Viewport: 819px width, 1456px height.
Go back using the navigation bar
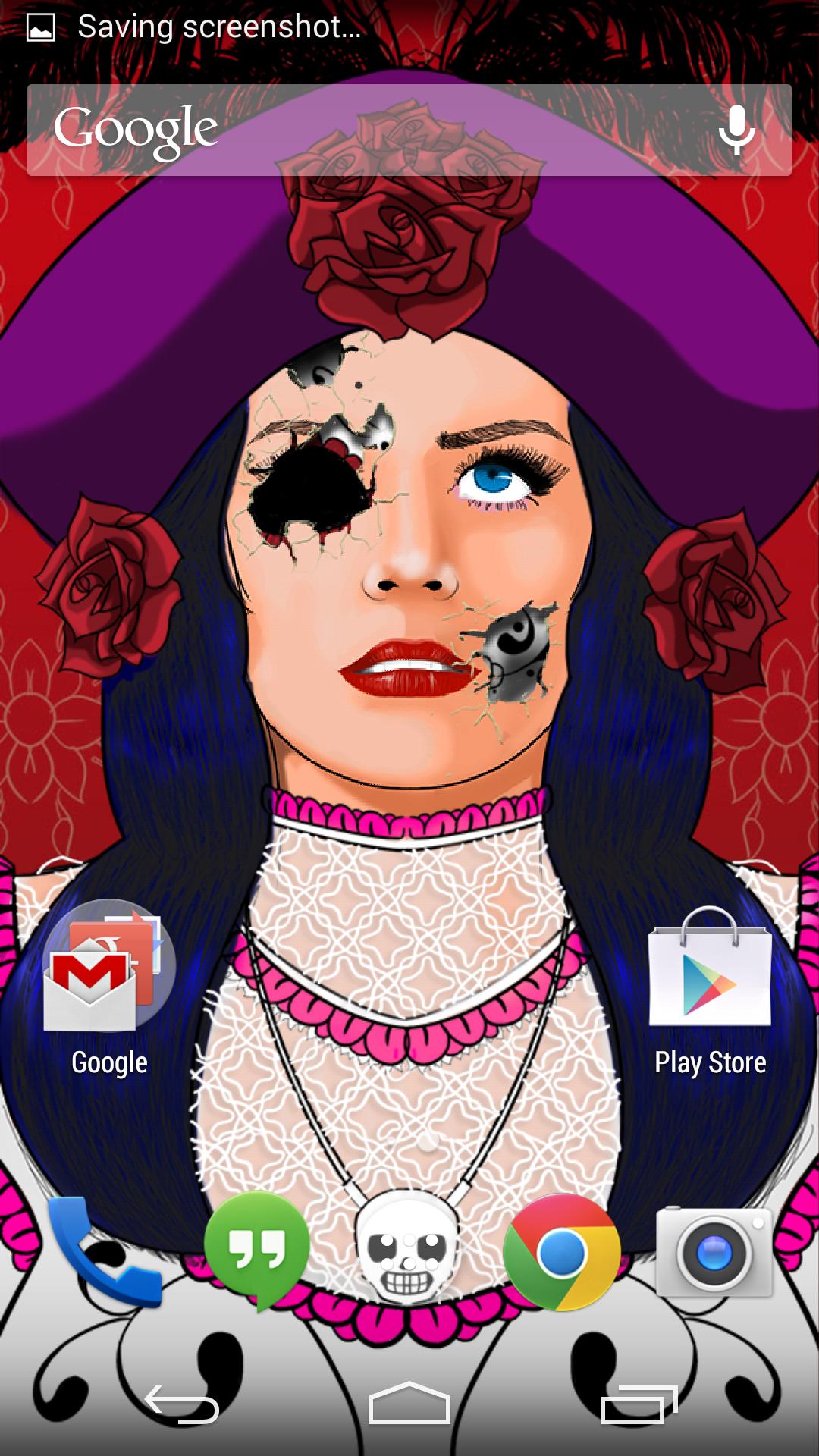coord(182,1405)
